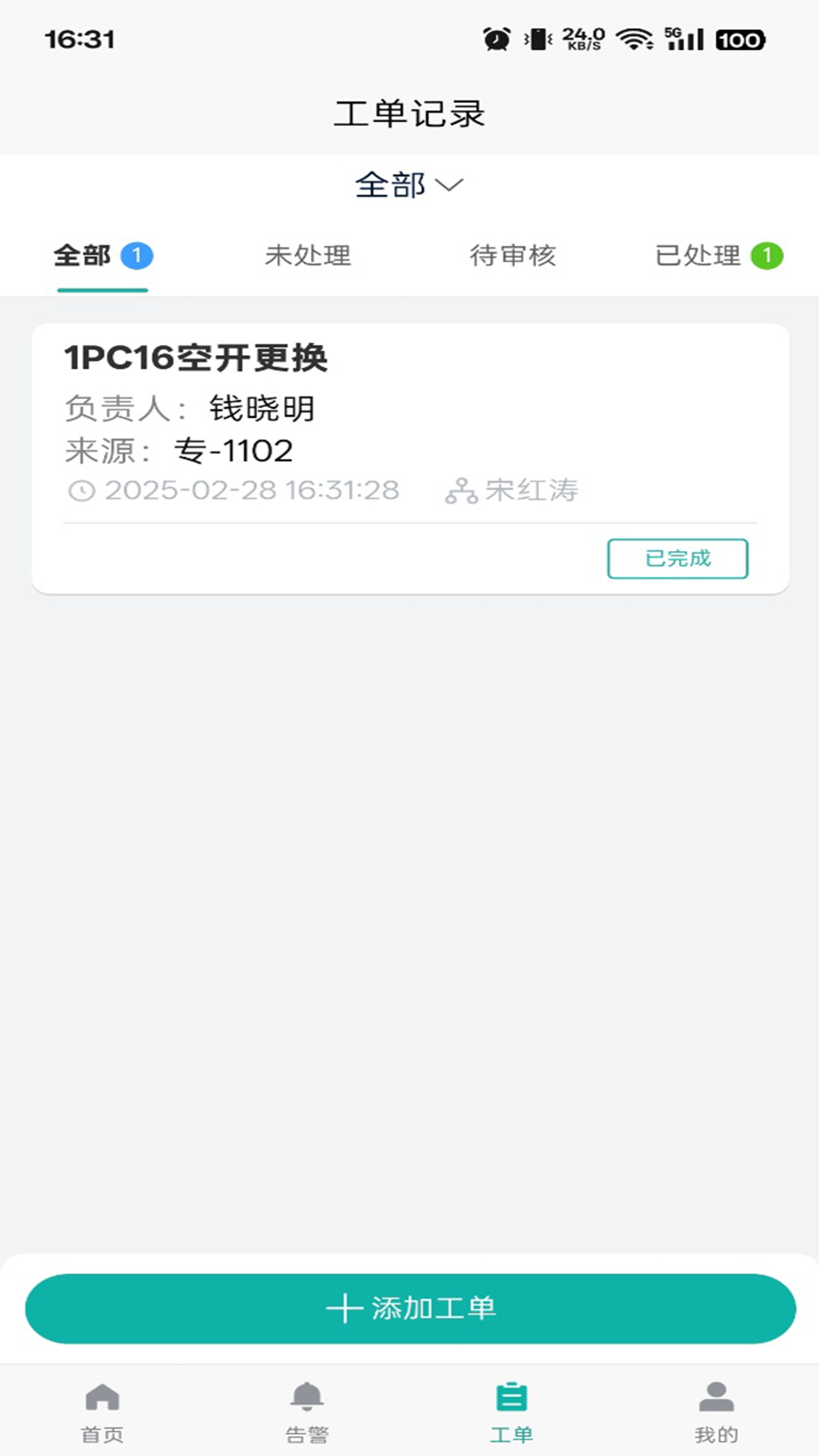The height and width of the screenshot is (1456, 819).
Task: Switch to the 待审核 tab
Action: click(513, 256)
